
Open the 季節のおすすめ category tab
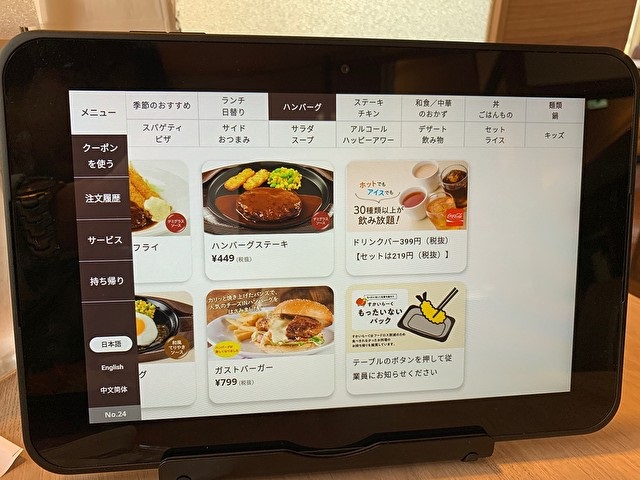163,106
